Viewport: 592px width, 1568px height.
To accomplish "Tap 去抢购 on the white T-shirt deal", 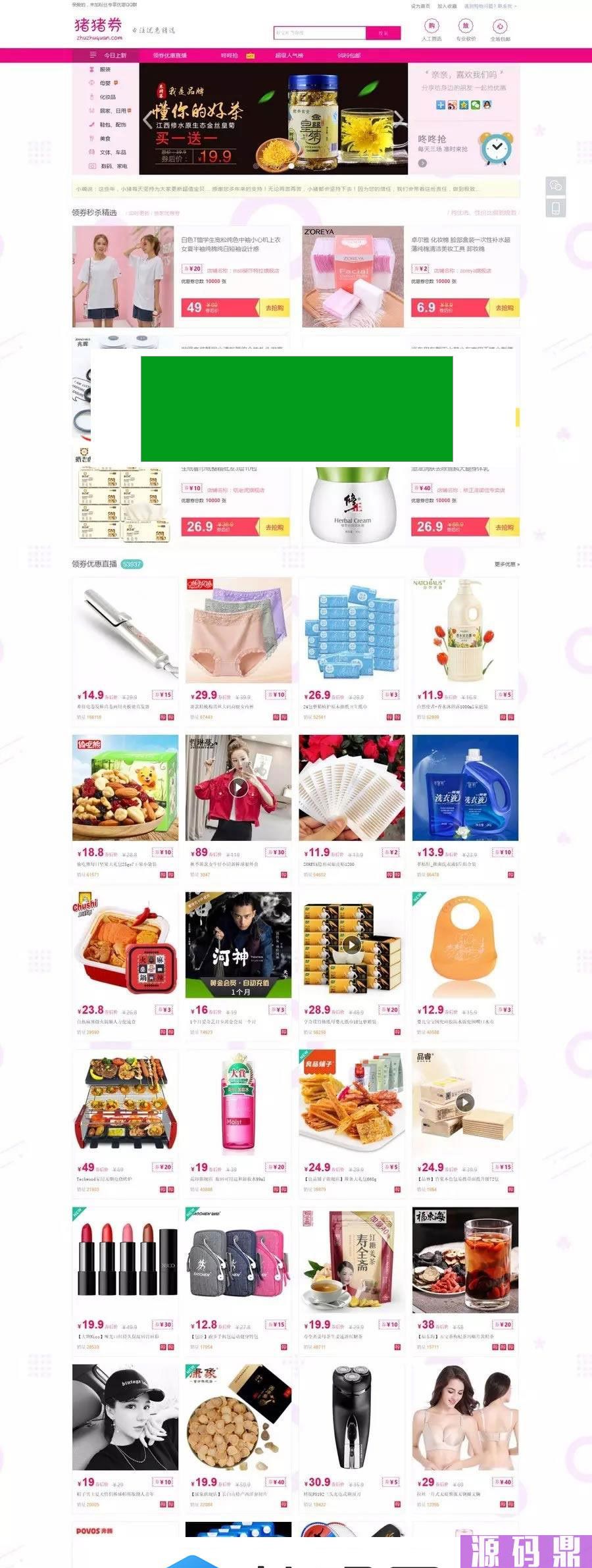I will (x=274, y=308).
